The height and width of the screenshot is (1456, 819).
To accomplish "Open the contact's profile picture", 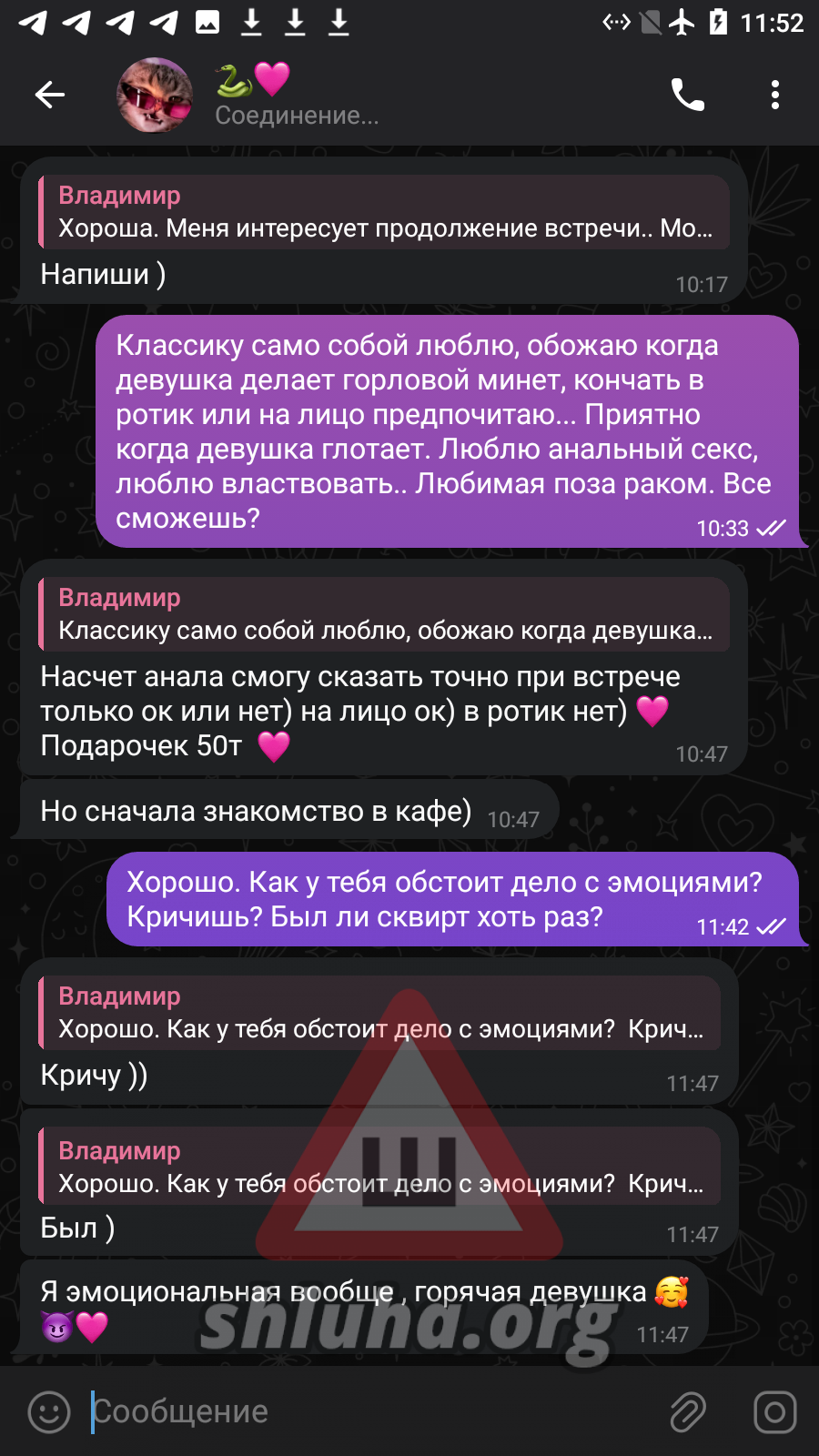I will (x=155, y=95).
